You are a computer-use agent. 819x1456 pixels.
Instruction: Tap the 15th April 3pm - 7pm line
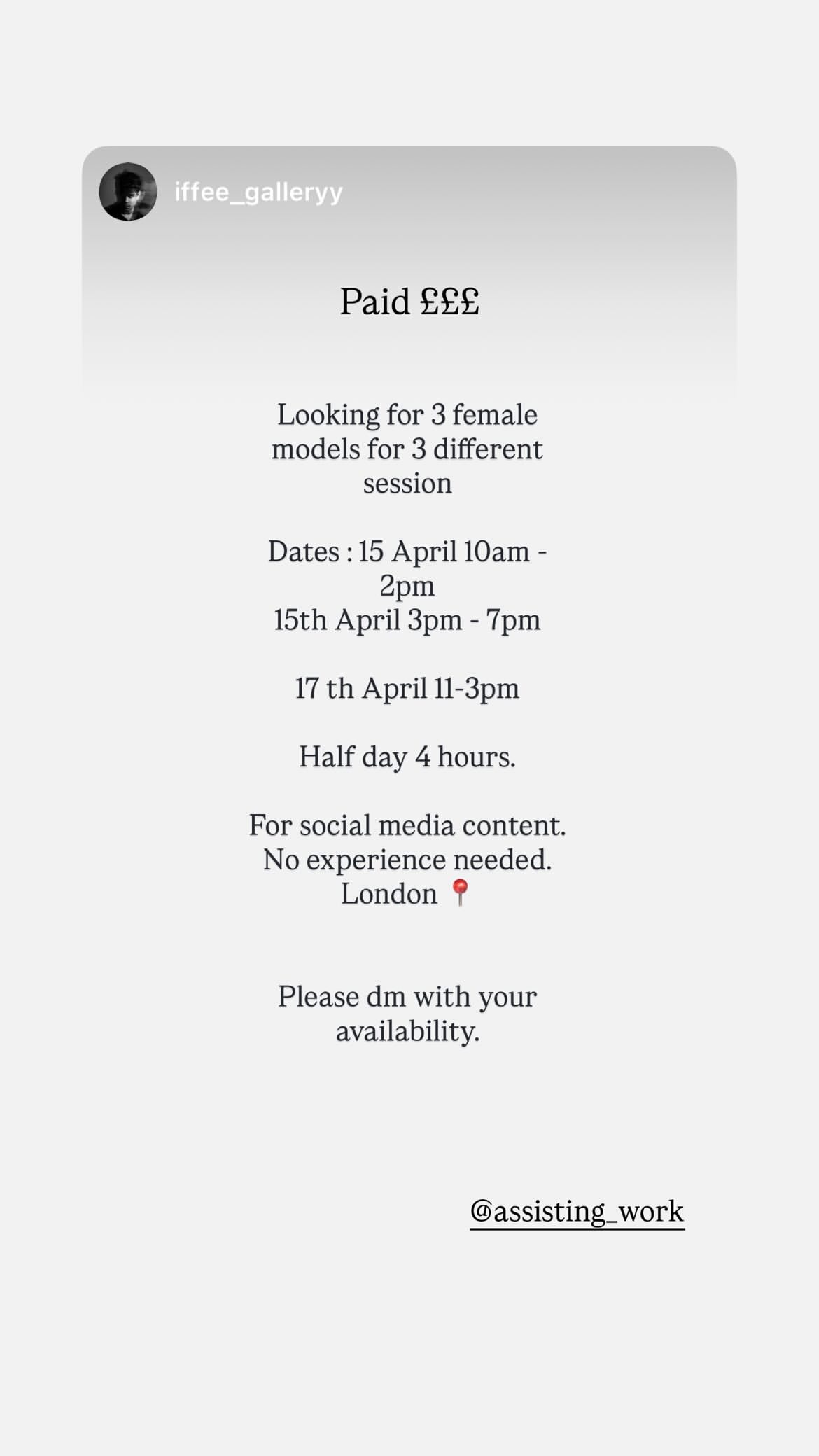coord(408,620)
